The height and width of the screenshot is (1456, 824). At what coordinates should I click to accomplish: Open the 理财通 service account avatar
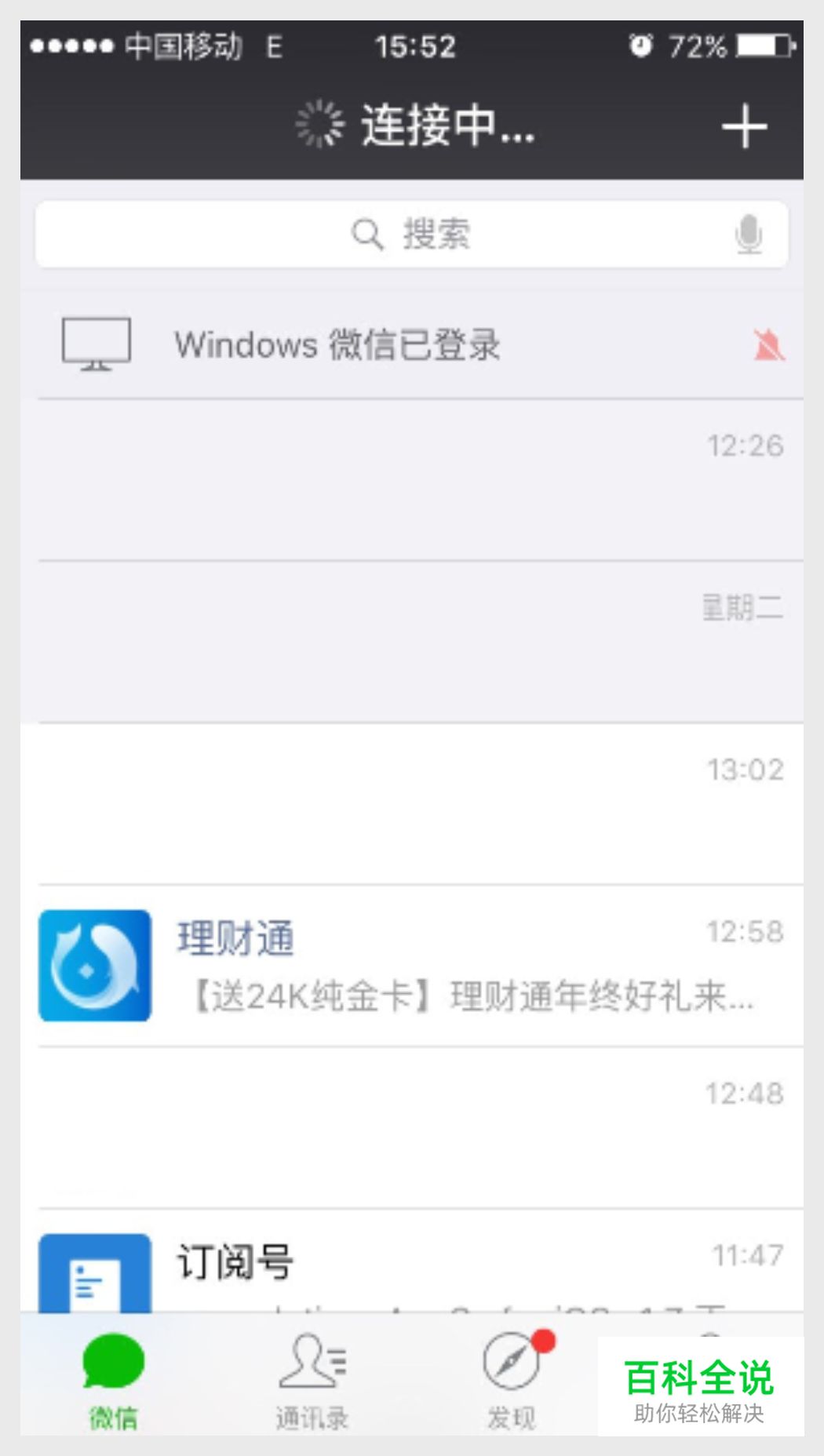click(x=94, y=964)
